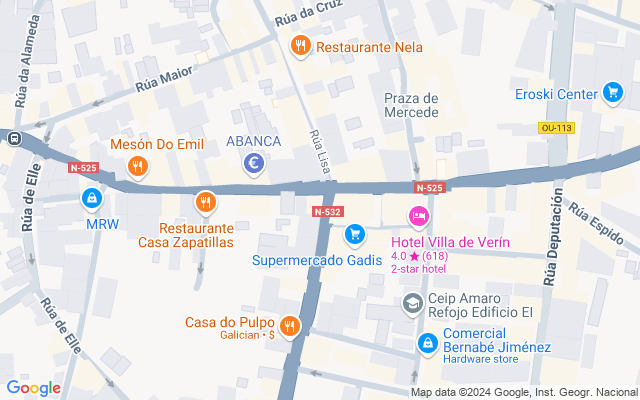Viewport: 640px width, 400px height.
Task: Tap the Supermercado Gadis cart pin
Action: [x=355, y=235]
